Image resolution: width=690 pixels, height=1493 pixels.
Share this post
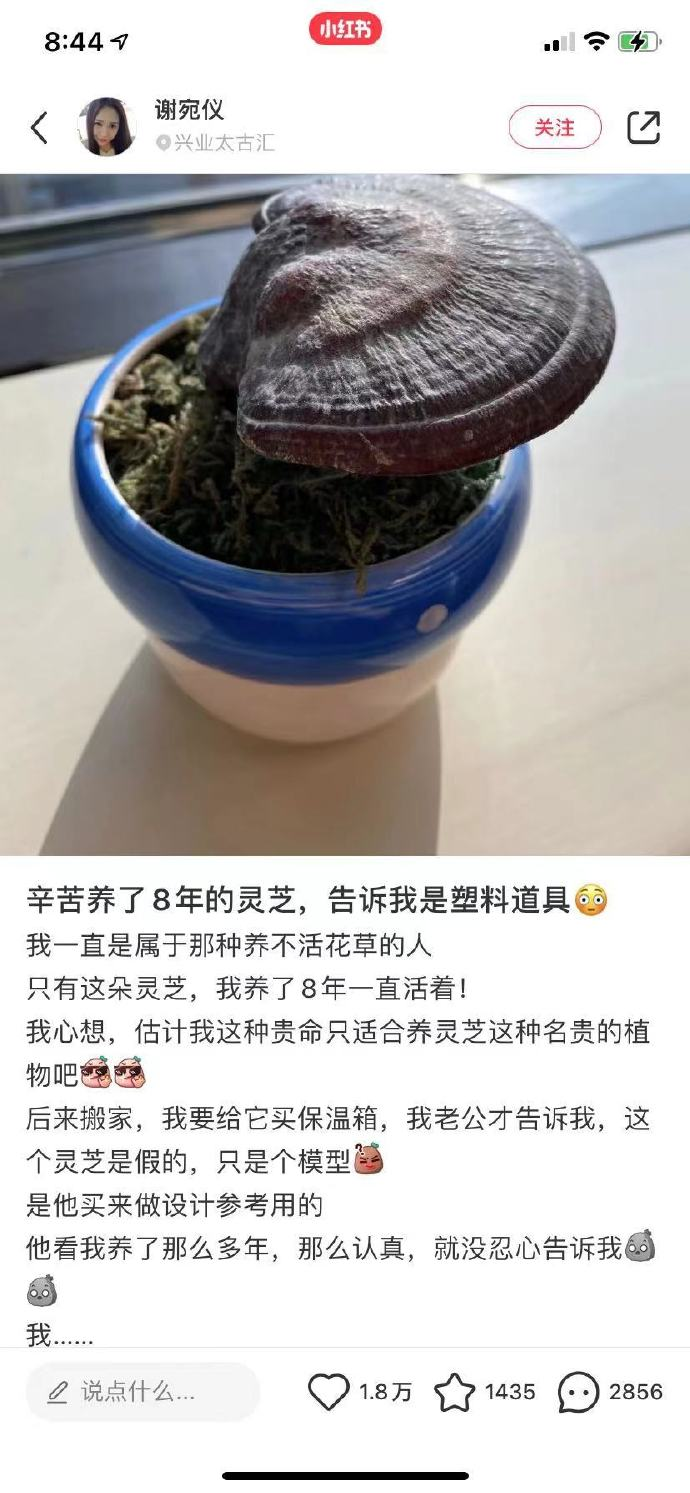643,127
